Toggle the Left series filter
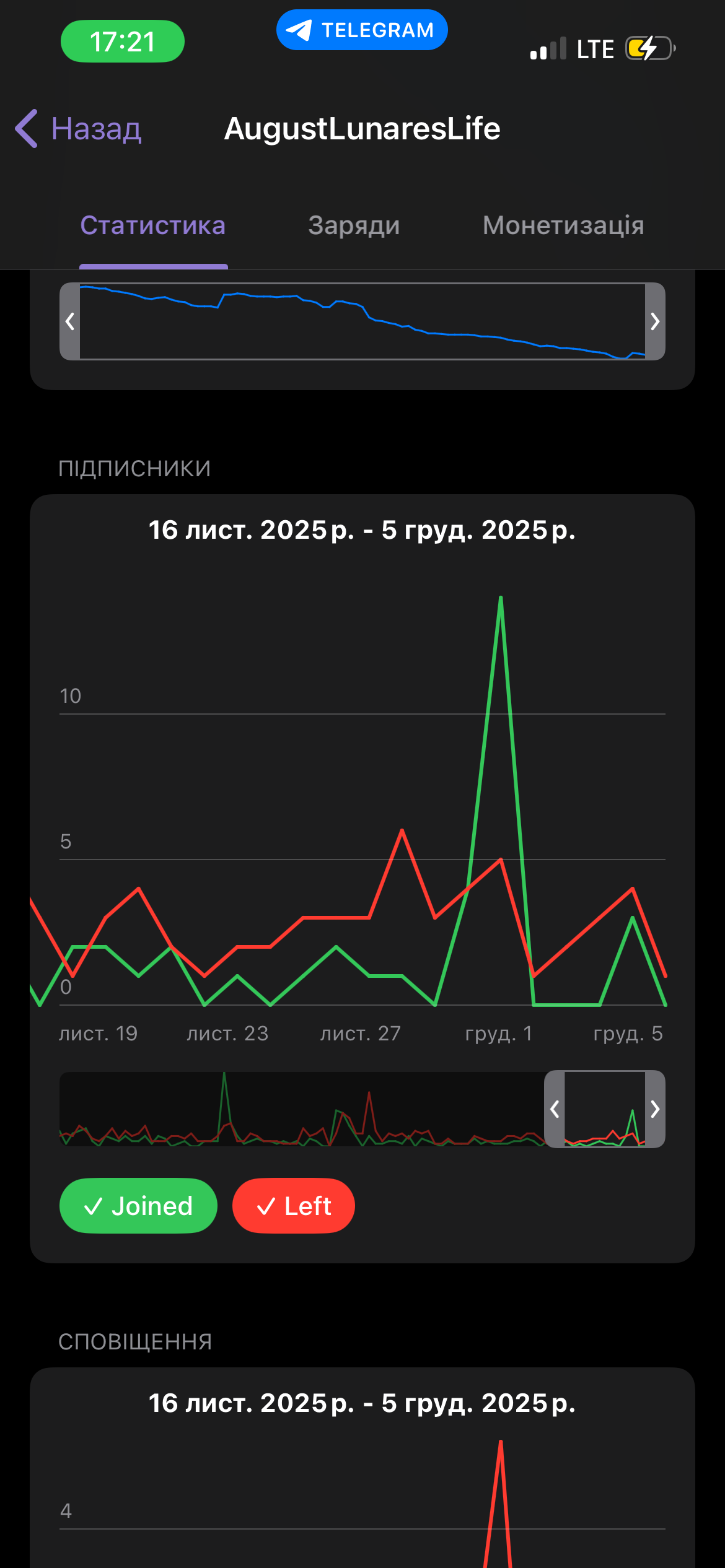This screenshot has width=725, height=1568. (x=294, y=1206)
